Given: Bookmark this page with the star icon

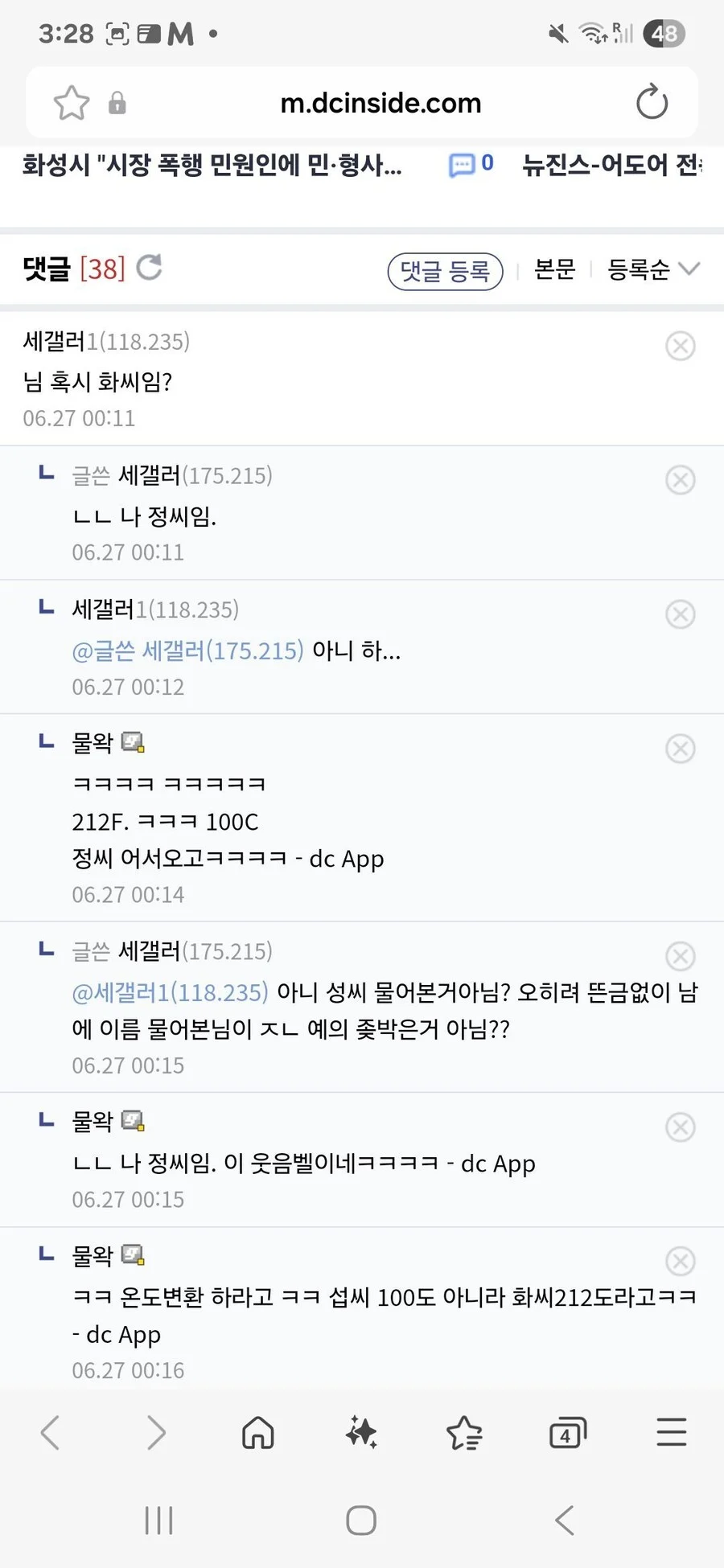Looking at the screenshot, I should click(72, 103).
